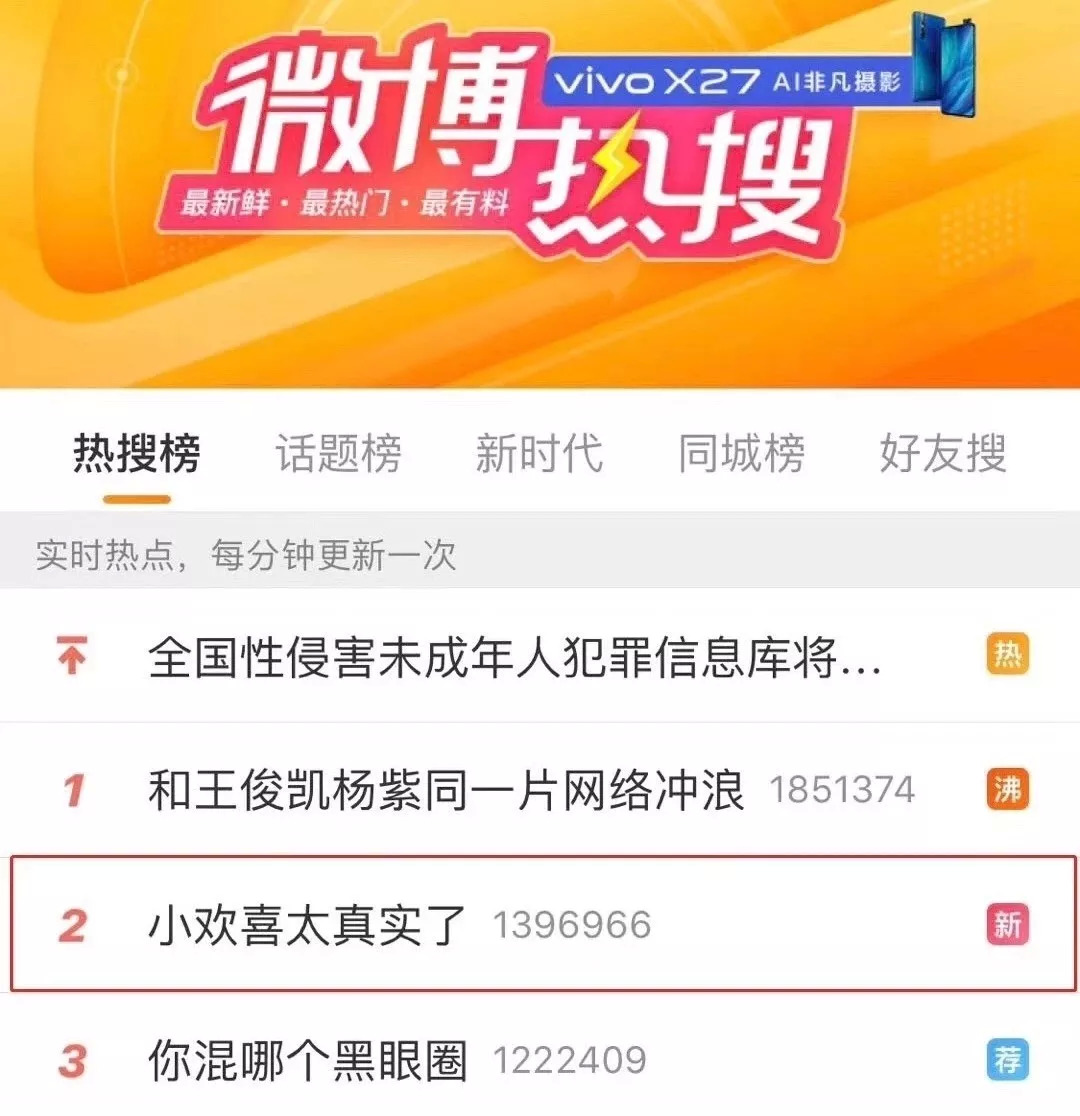The width and height of the screenshot is (1080, 1116).
Task: Select the 同城榜 tab
Action: click(x=741, y=453)
